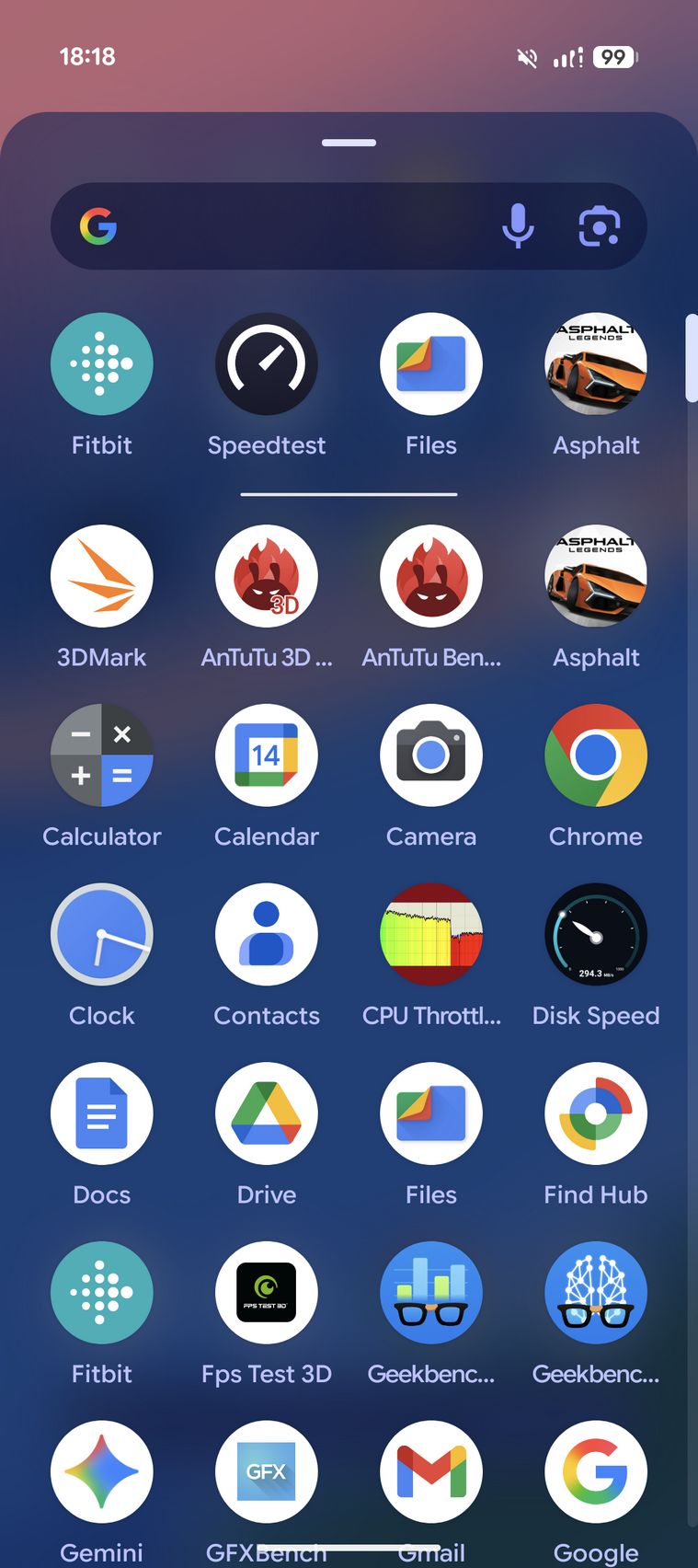Launch the CPU Throttling test app
Screen dimensions: 698x1568
(x=431, y=935)
